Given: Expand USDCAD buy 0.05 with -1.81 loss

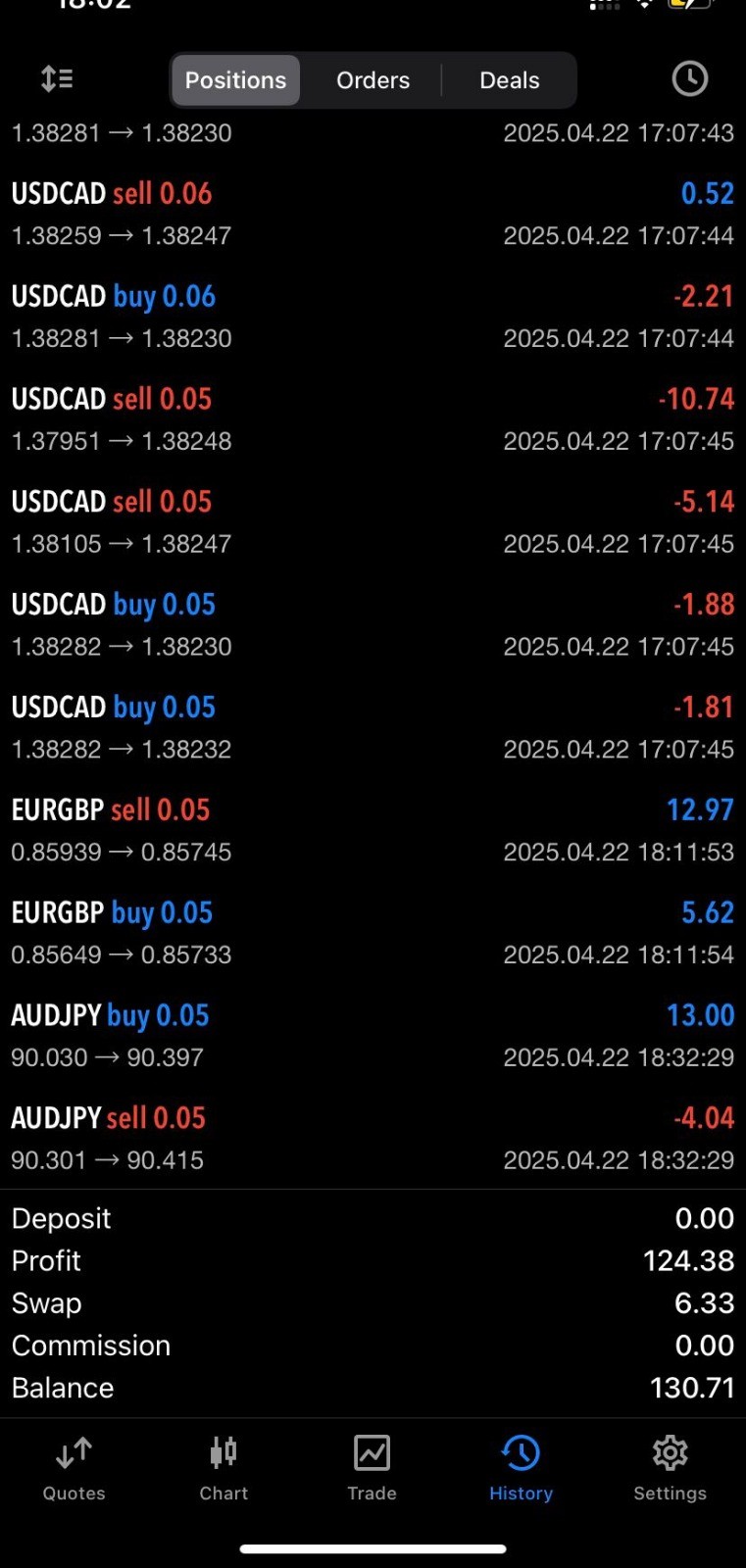Looking at the screenshot, I should tap(373, 727).
